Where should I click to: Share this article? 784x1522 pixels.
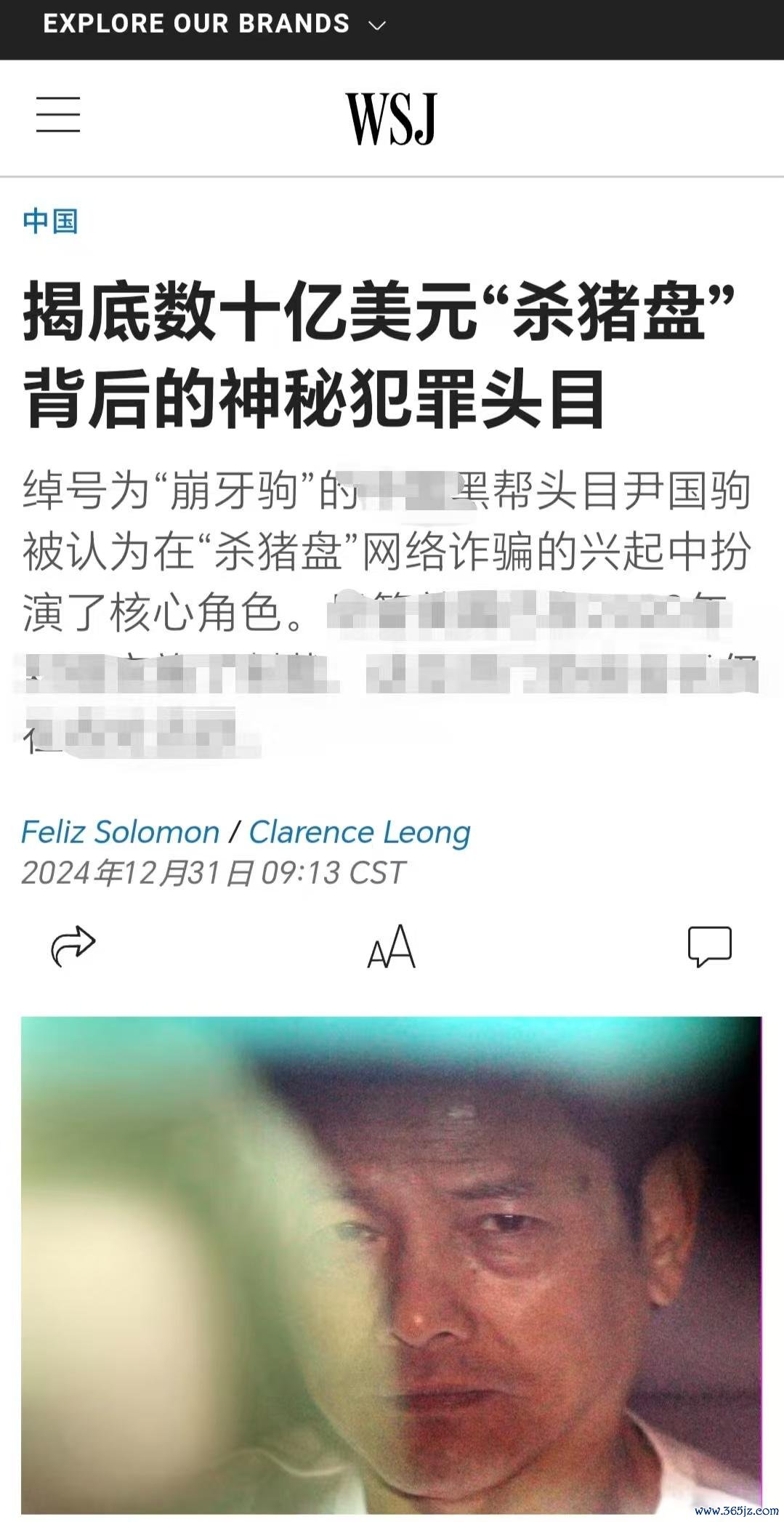point(73,946)
